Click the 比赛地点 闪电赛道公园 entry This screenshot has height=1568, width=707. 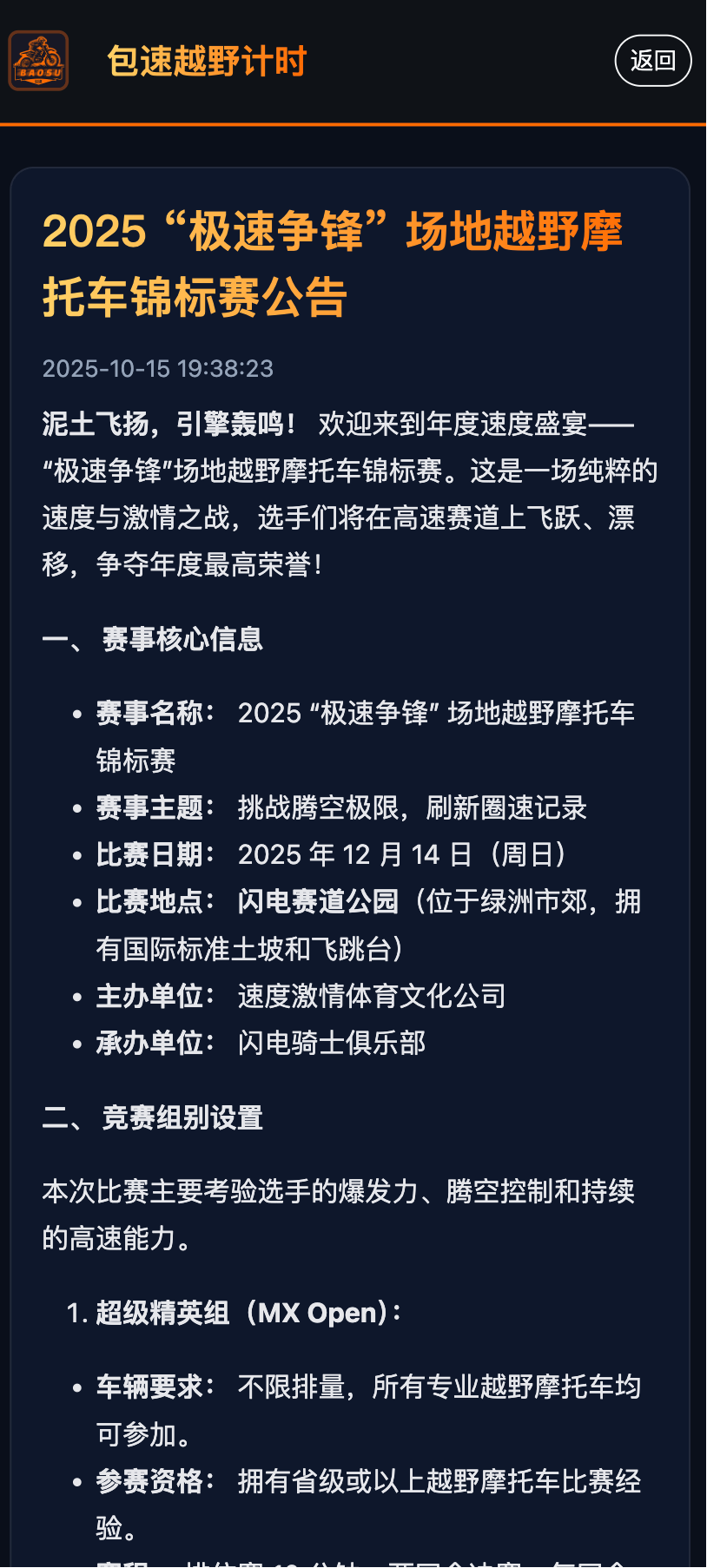[x=368, y=925]
